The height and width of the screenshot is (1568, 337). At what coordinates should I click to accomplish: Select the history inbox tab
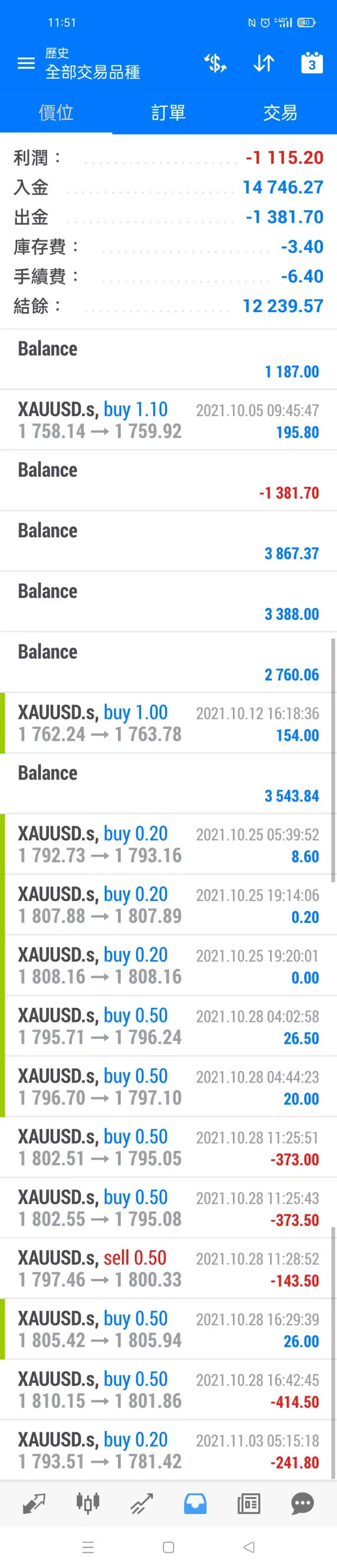[195, 1503]
